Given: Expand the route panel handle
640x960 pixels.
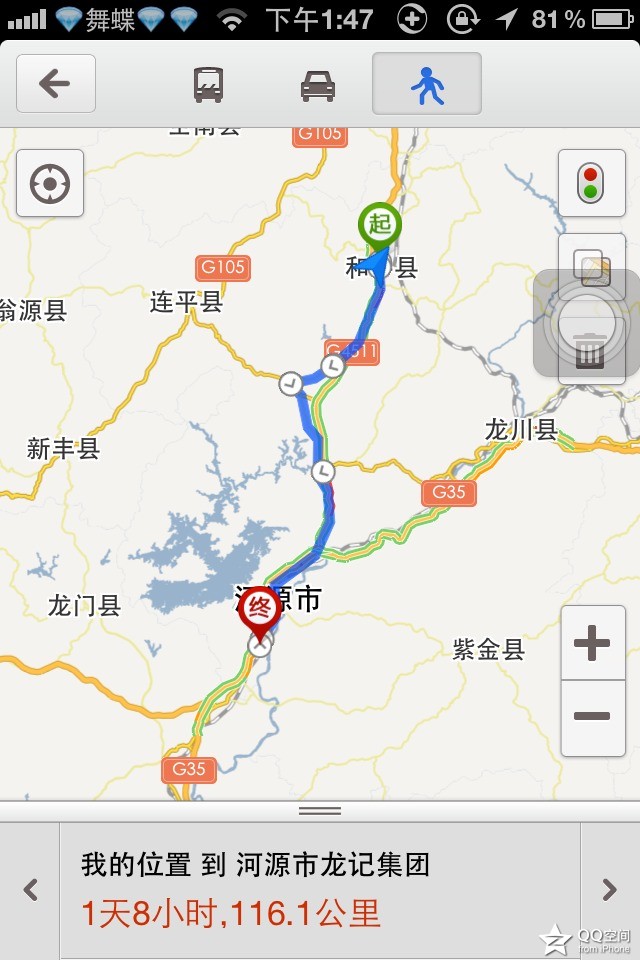Looking at the screenshot, I should (x=320, y=810).
